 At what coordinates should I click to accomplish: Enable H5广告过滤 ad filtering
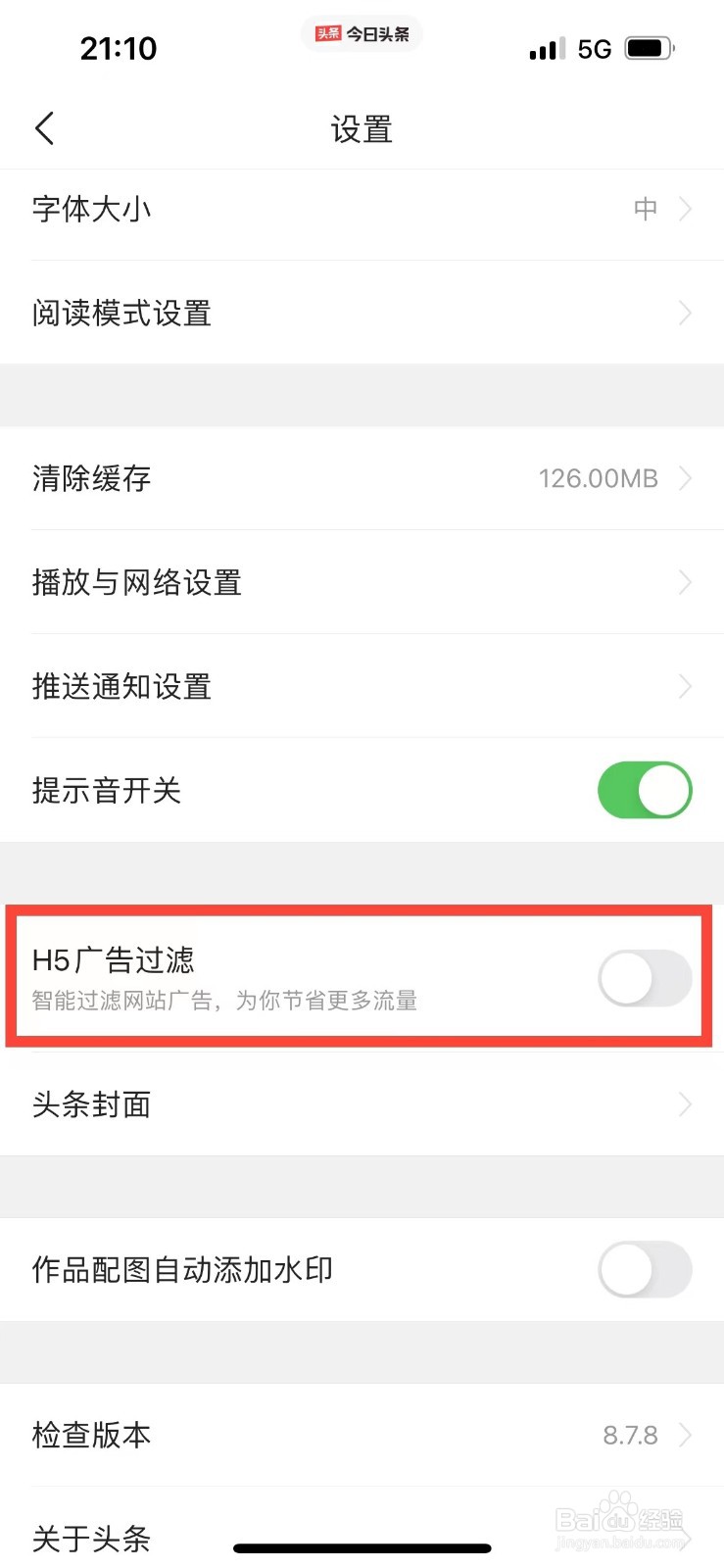(x=644, y=978)
